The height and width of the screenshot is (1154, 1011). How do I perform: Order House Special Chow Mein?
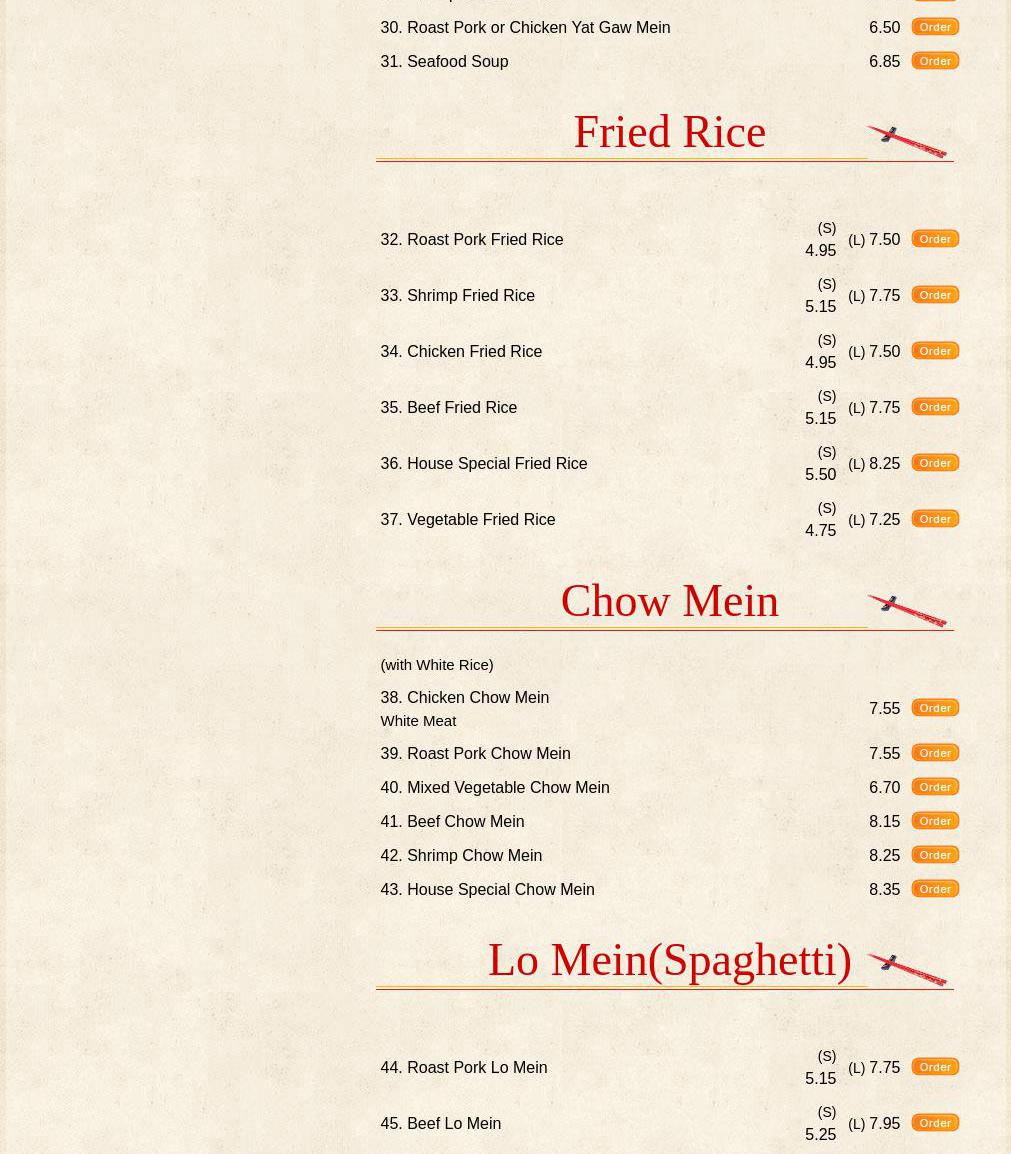pyautogui.click(x=934, y=889)
